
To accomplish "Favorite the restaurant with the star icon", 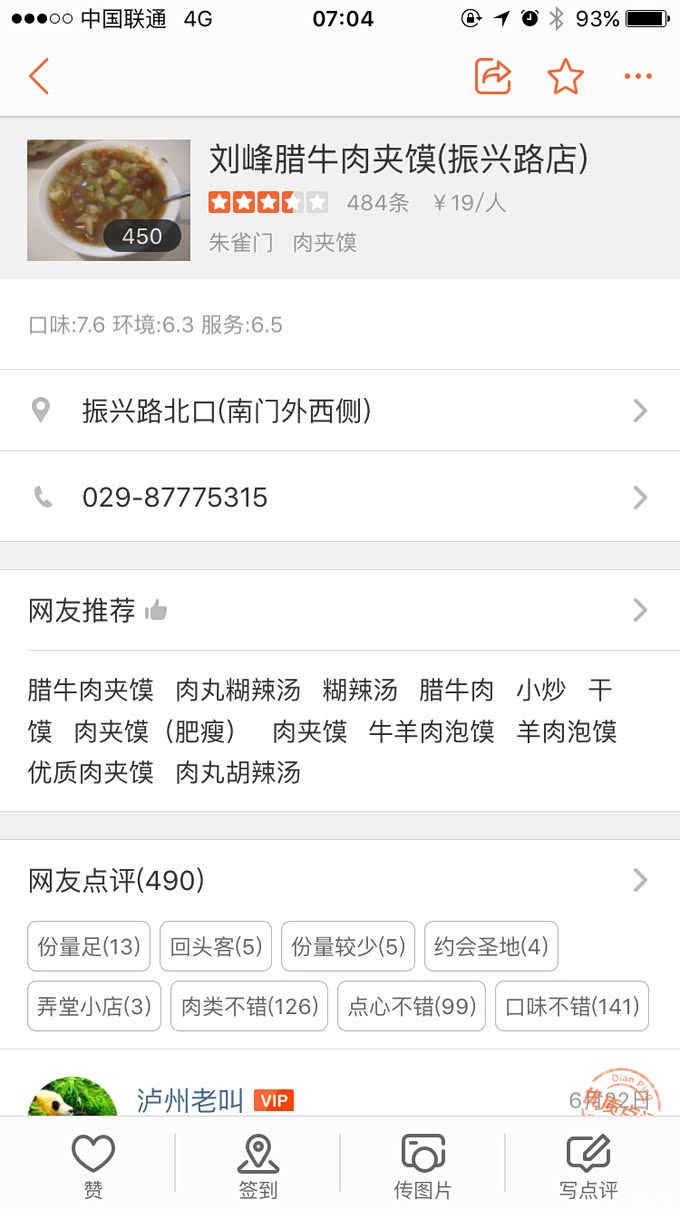I will (x=565, y=77).
